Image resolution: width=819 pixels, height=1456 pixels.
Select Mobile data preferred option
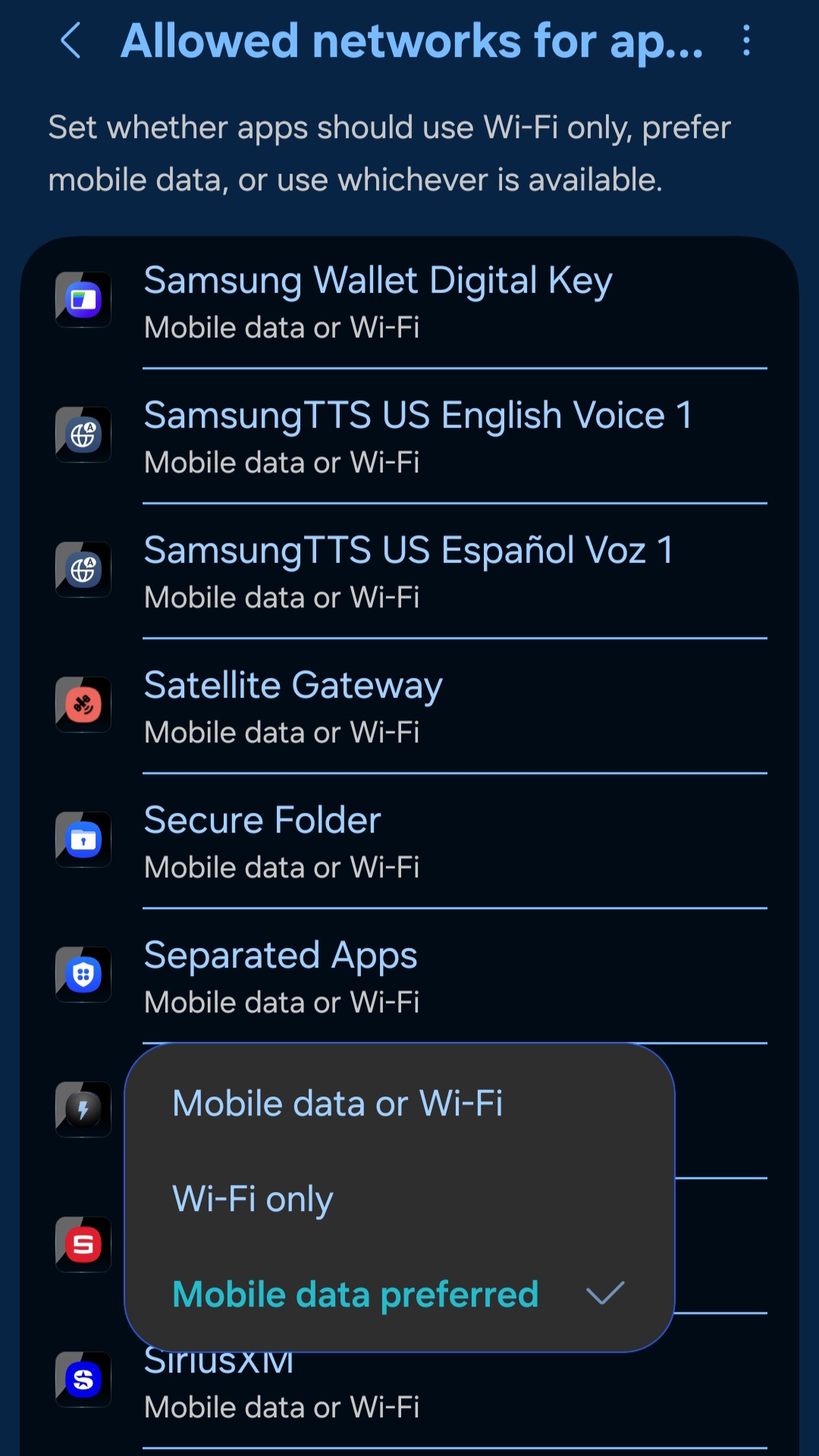tap(356, 1294)
